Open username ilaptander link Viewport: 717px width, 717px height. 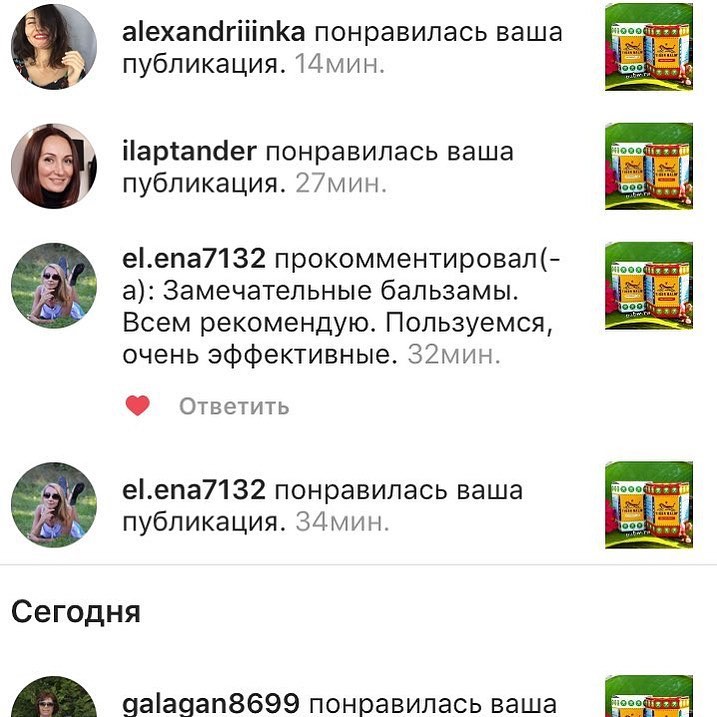click(189, 151)
